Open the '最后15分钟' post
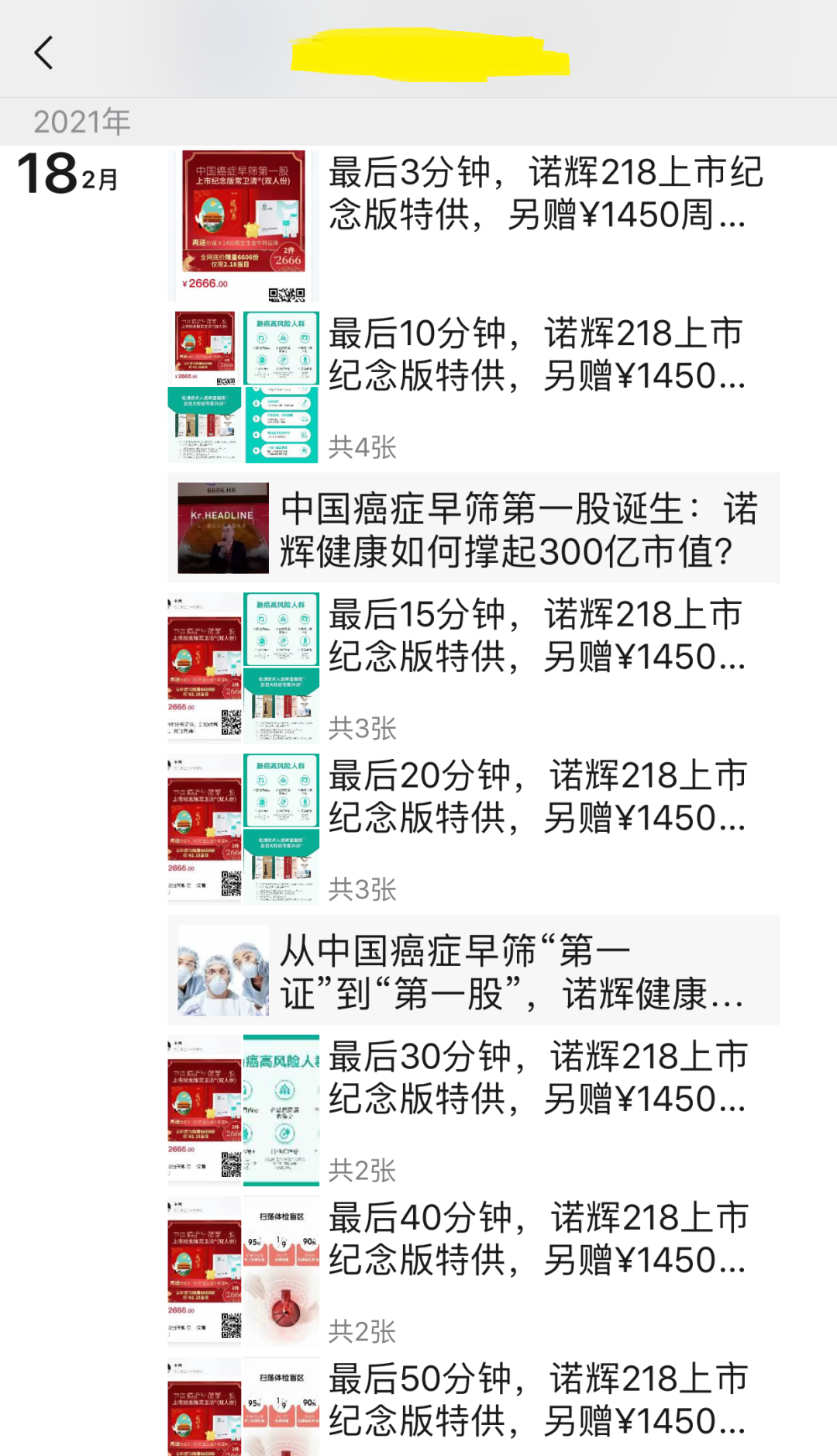The height and width of the screenshot is (1456, 837). (536, 636)
